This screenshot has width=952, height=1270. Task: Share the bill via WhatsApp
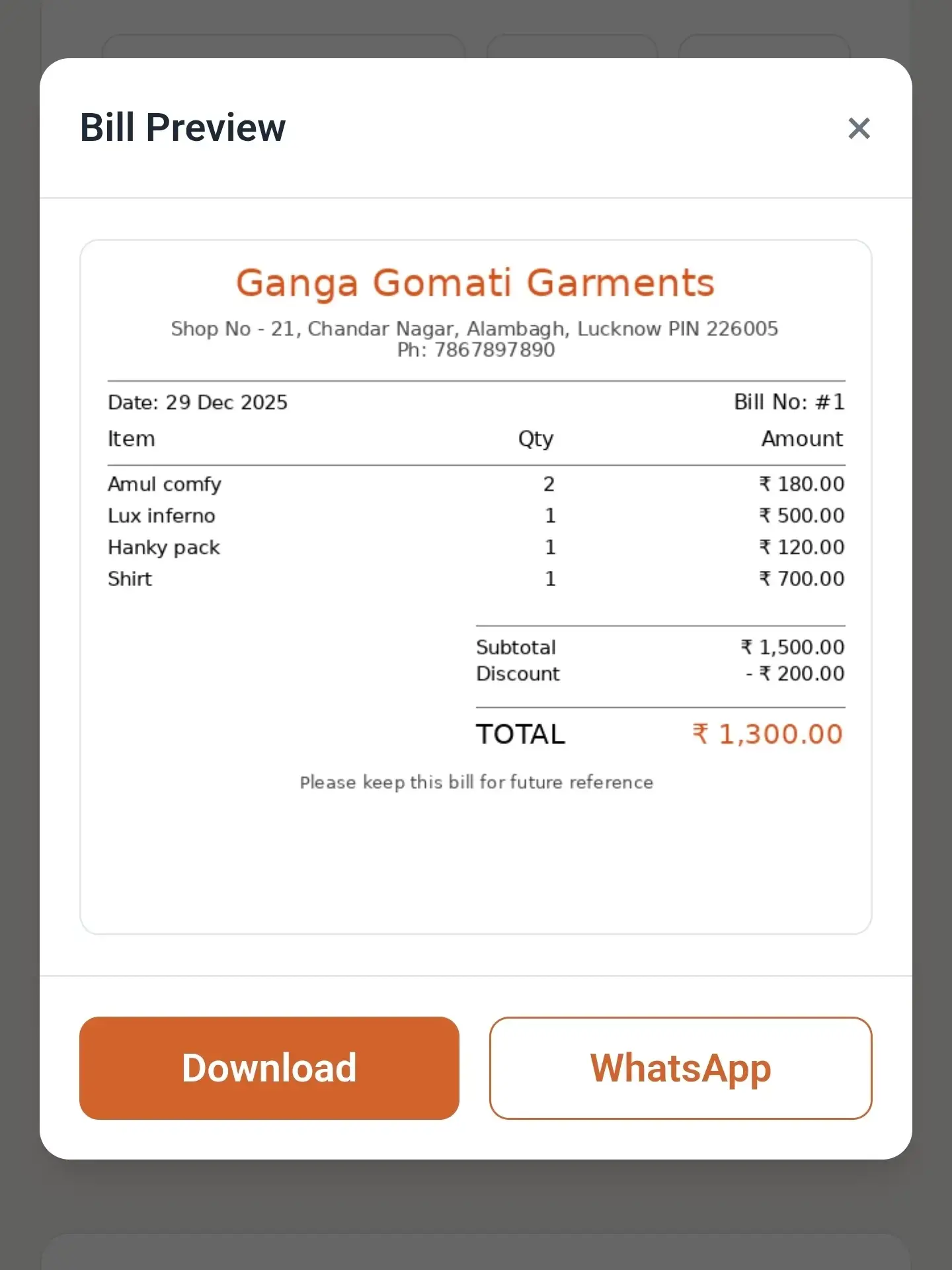click(x=680, y=1068)
